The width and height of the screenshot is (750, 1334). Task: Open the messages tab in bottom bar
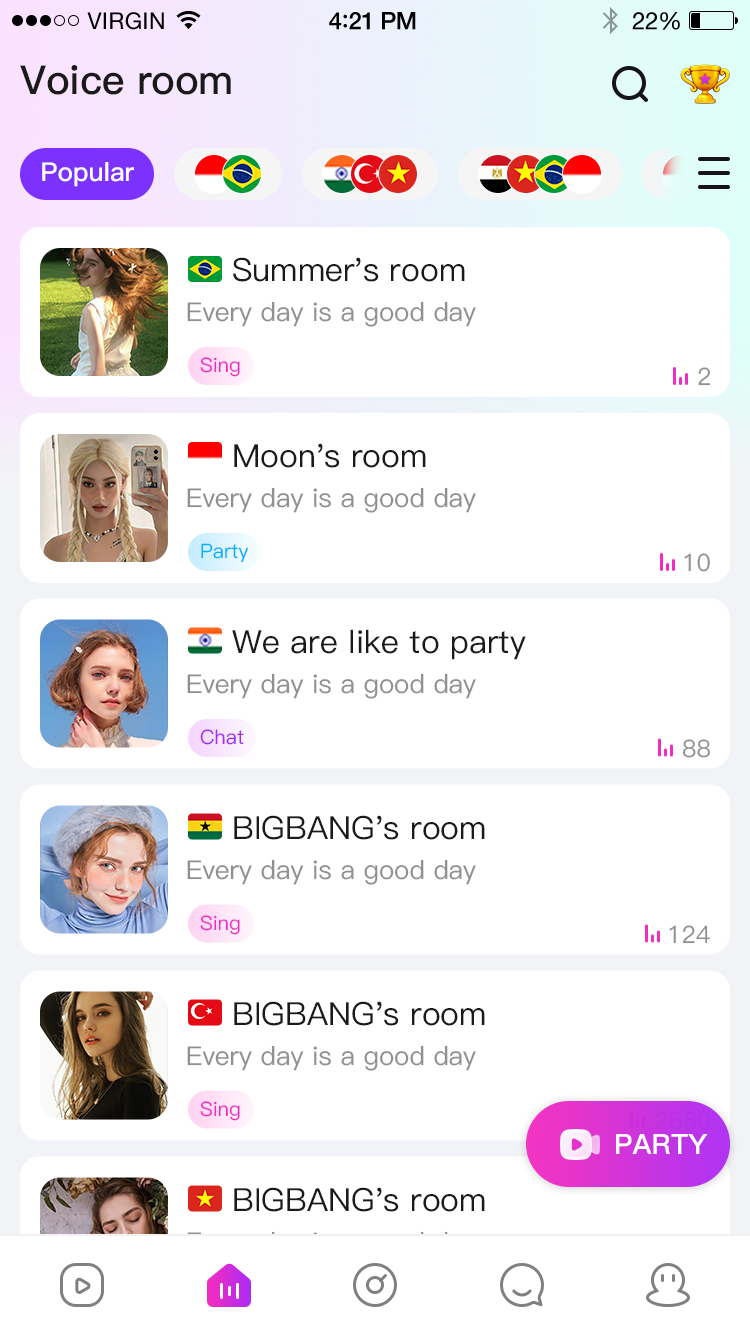[521, 1284]
